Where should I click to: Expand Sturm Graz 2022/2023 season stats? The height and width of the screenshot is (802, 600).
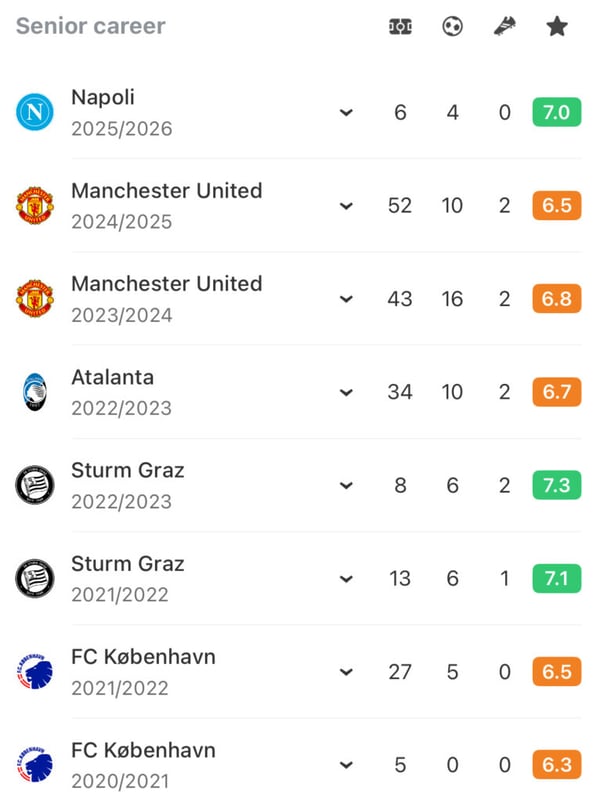[x=346, y=485]
